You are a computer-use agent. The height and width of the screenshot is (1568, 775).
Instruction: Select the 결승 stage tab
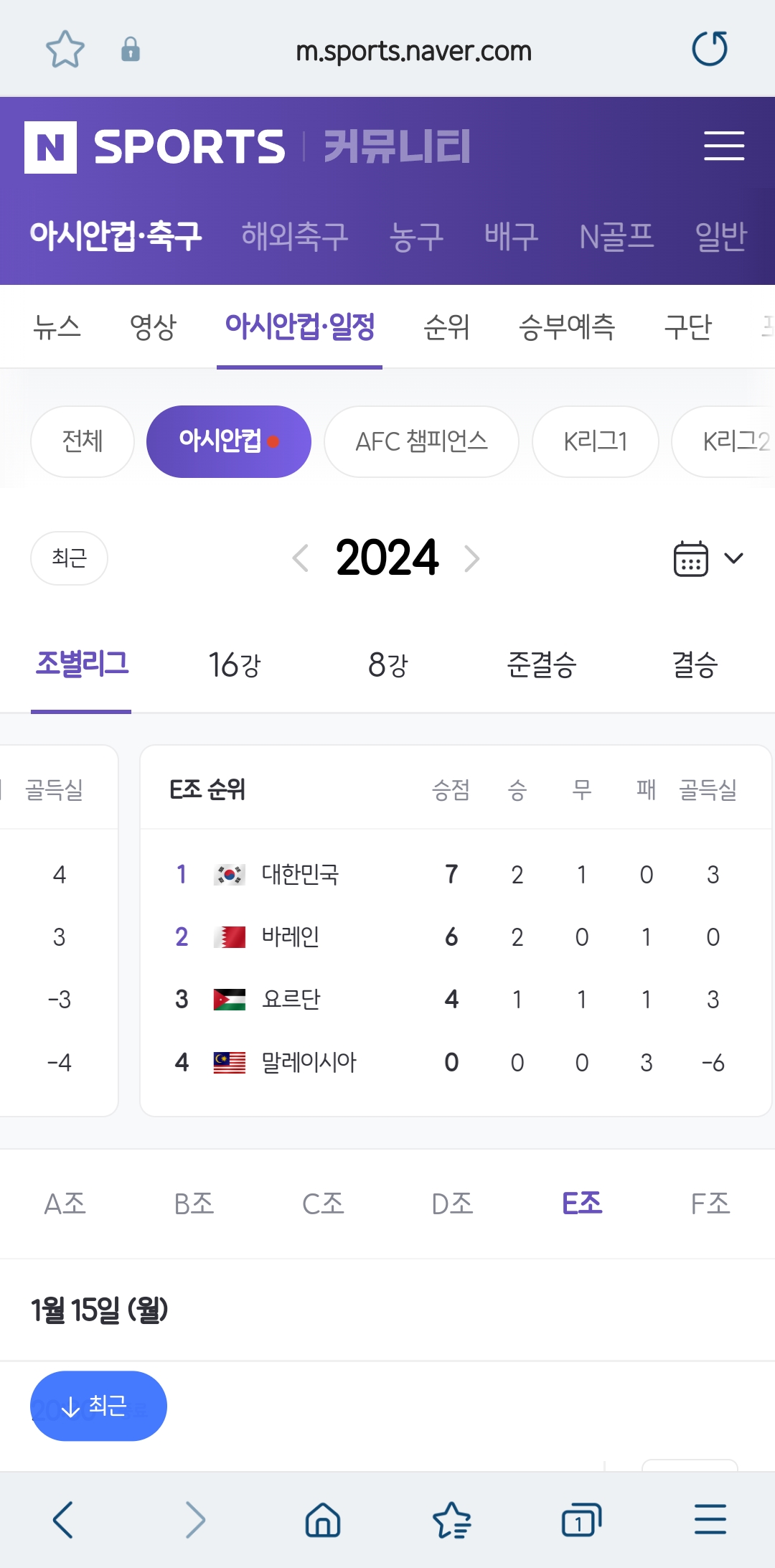click(x=695, y=665)
